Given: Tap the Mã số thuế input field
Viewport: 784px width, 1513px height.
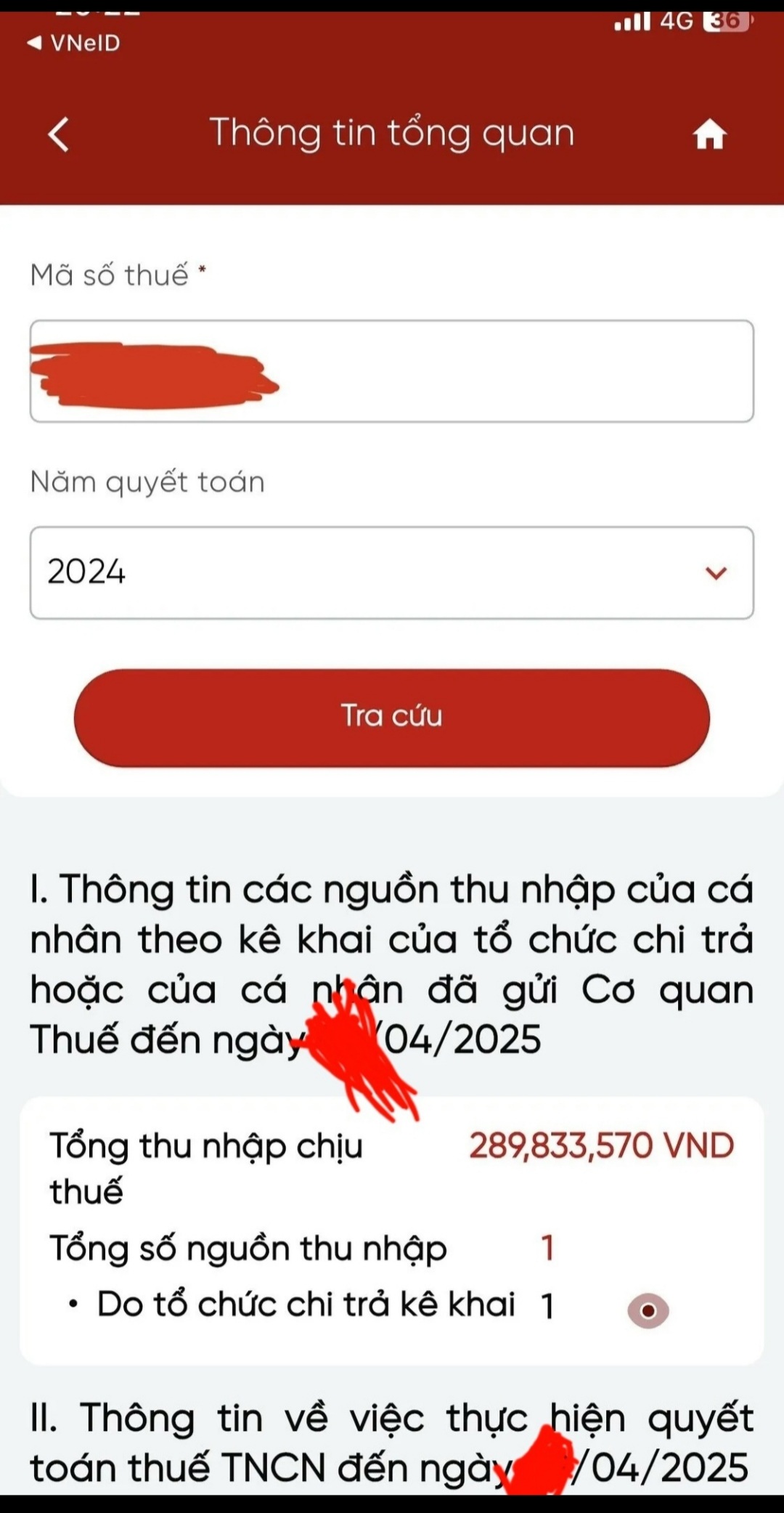Looking at the screenshot, I should click(392, 371).
